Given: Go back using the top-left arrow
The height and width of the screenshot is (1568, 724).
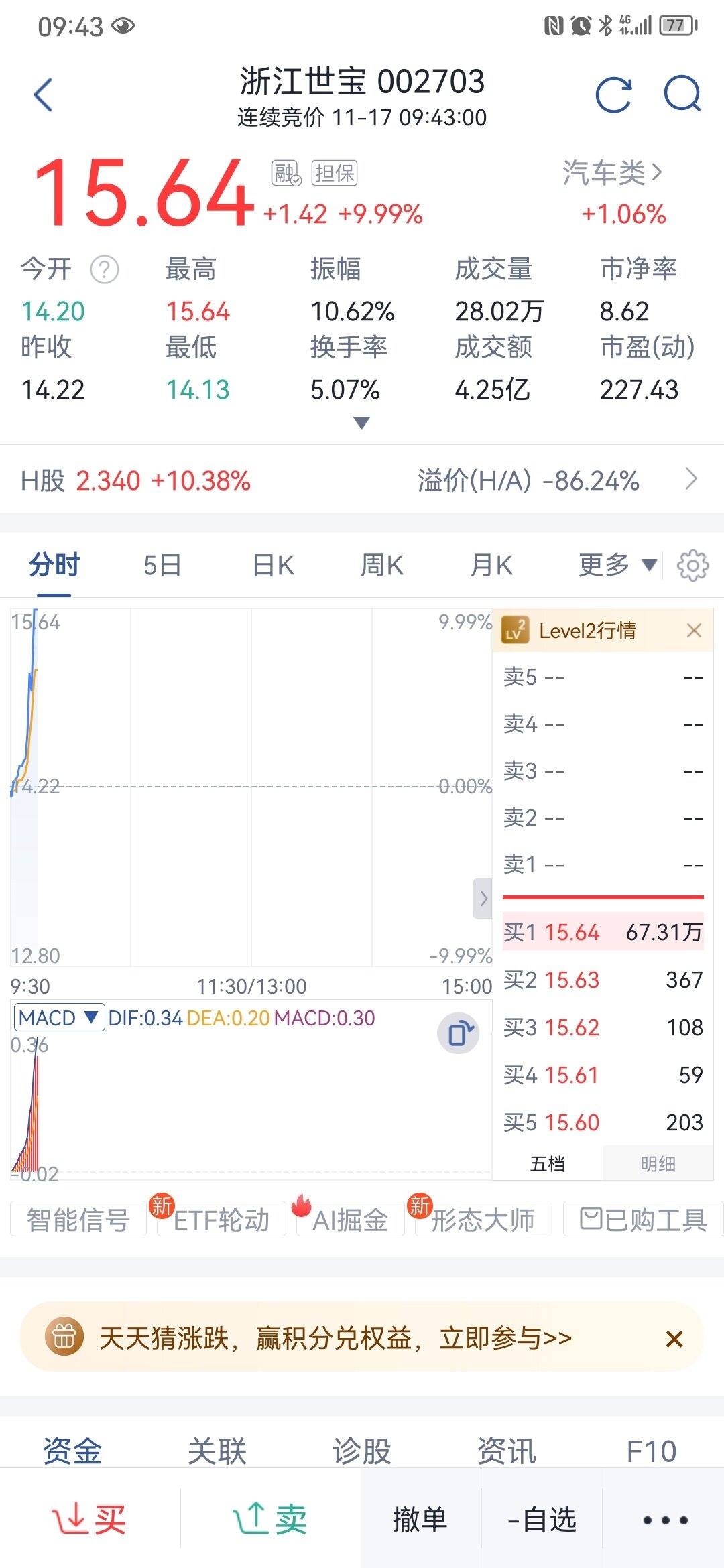Looking at the screenshot, I should (44, 94).
